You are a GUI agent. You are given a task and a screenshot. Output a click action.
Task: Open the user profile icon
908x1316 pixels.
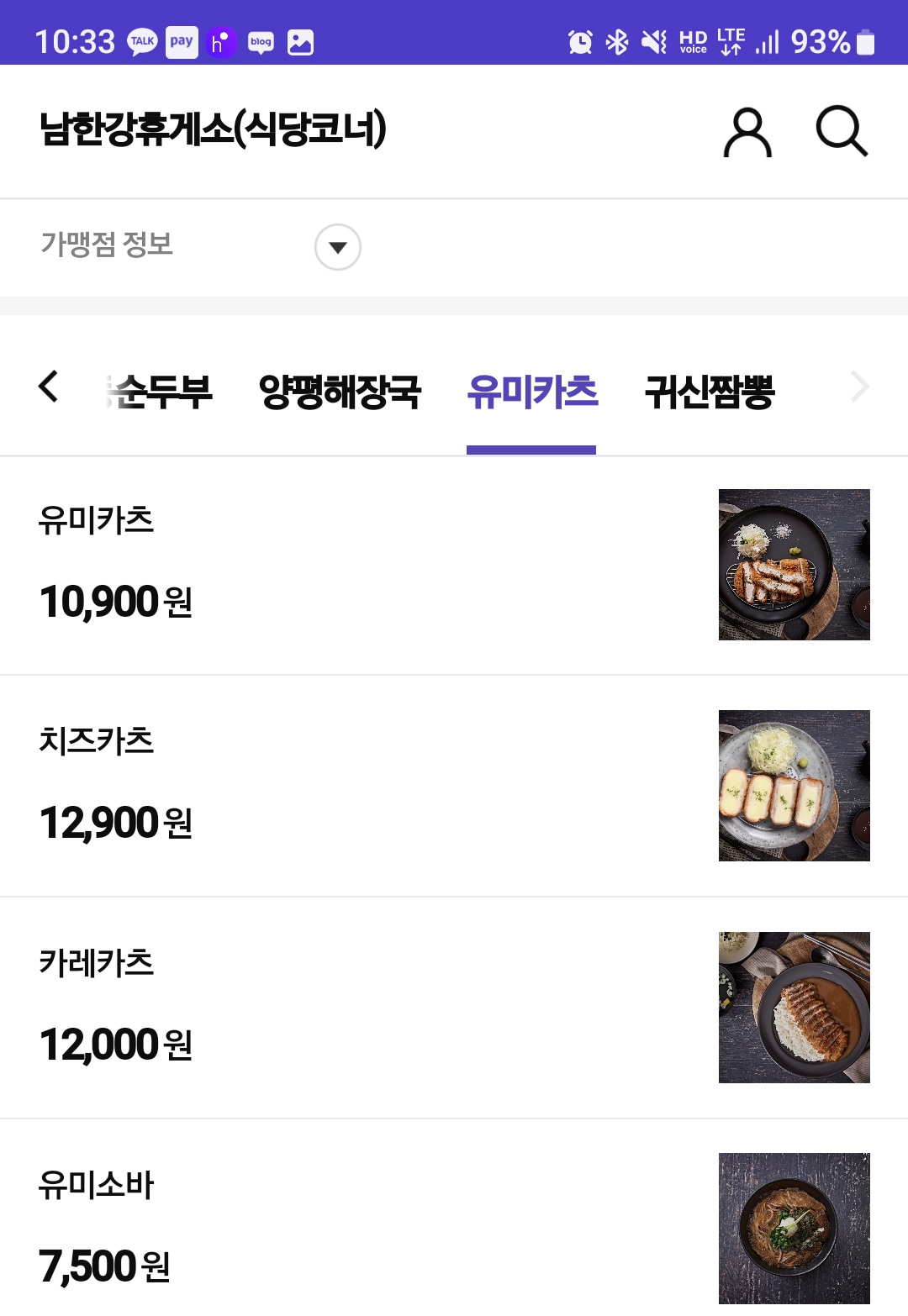pos(747,132)
